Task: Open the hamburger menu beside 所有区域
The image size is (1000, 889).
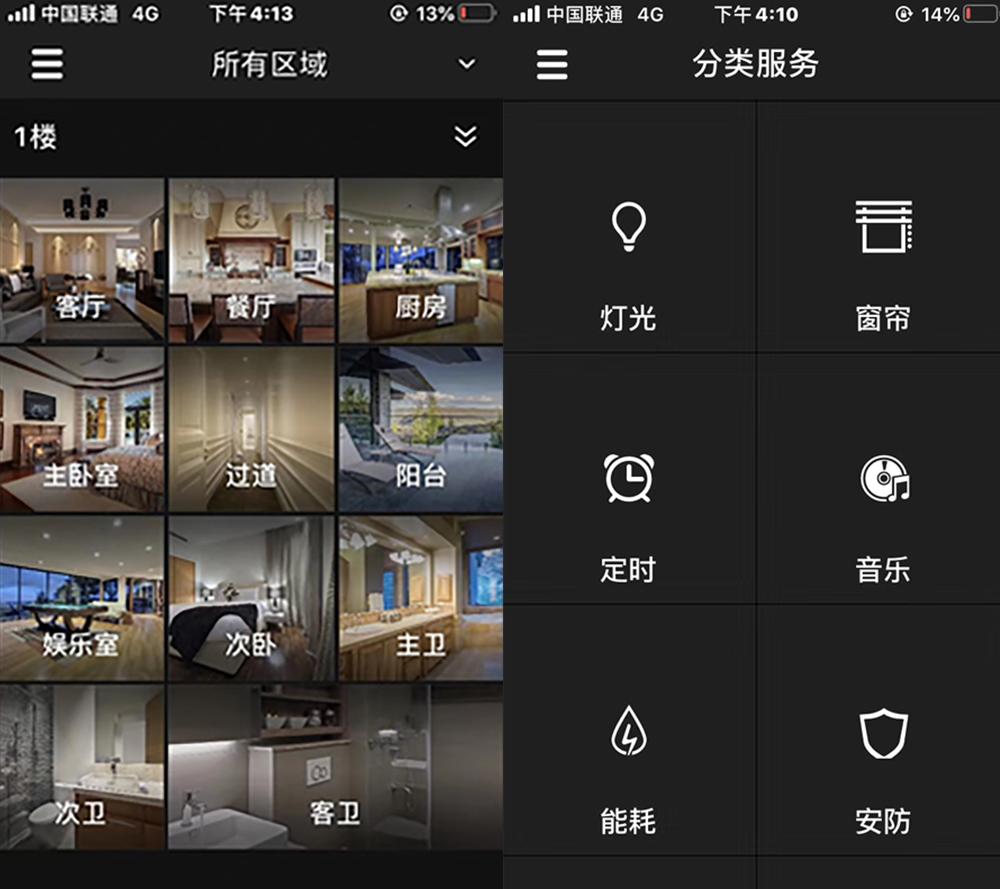Action: pyautogui.click(x=47, y=64)
